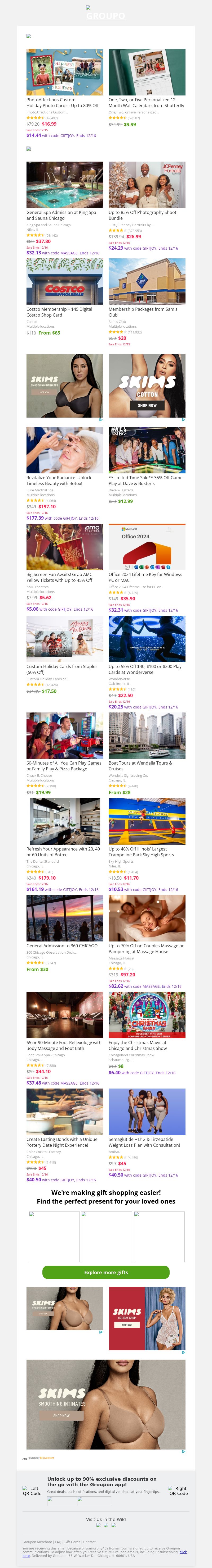View the Shutterfly wall calendars deal

pos(147,72)
